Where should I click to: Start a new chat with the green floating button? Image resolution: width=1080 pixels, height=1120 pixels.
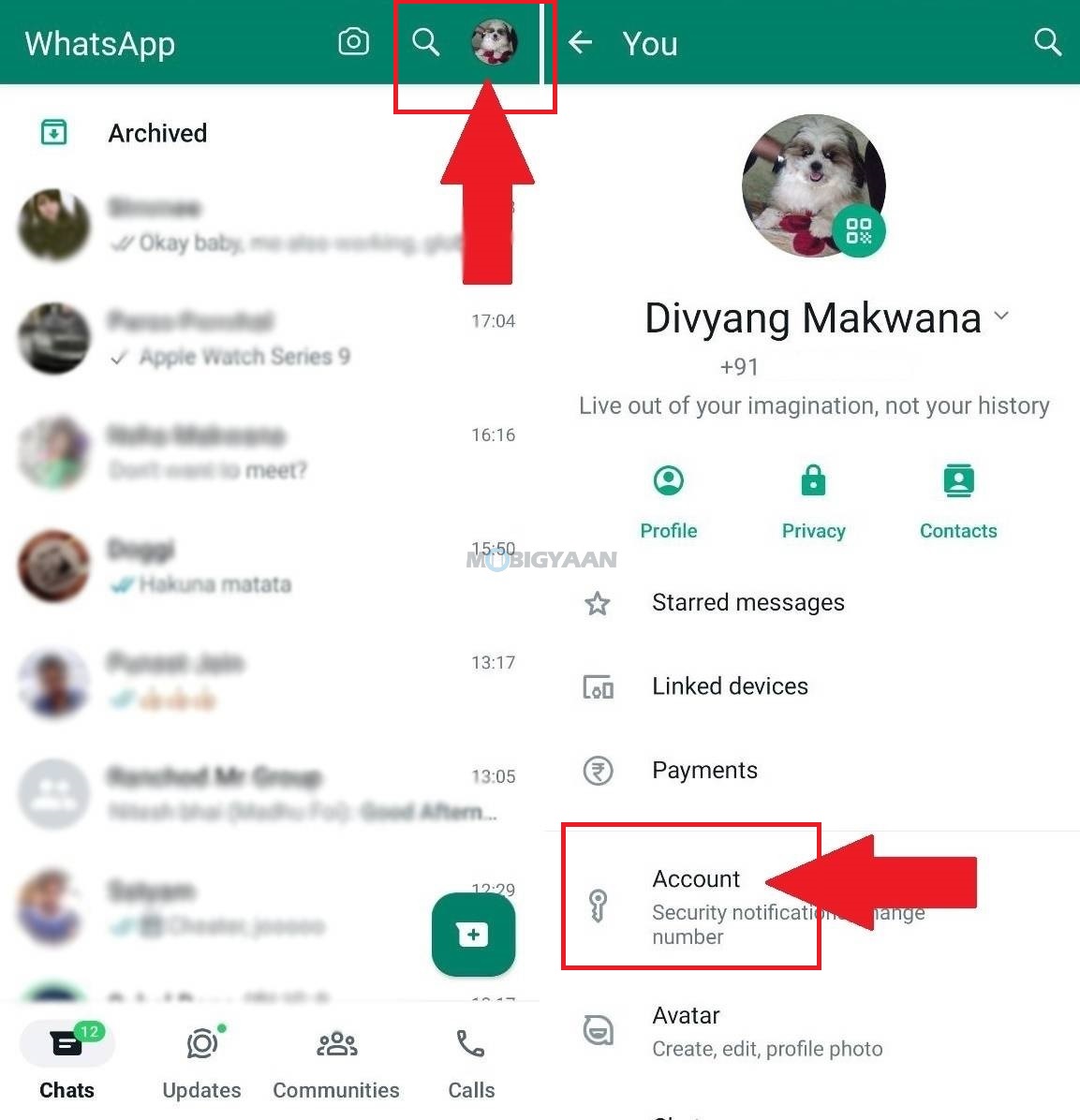[473, 935]
